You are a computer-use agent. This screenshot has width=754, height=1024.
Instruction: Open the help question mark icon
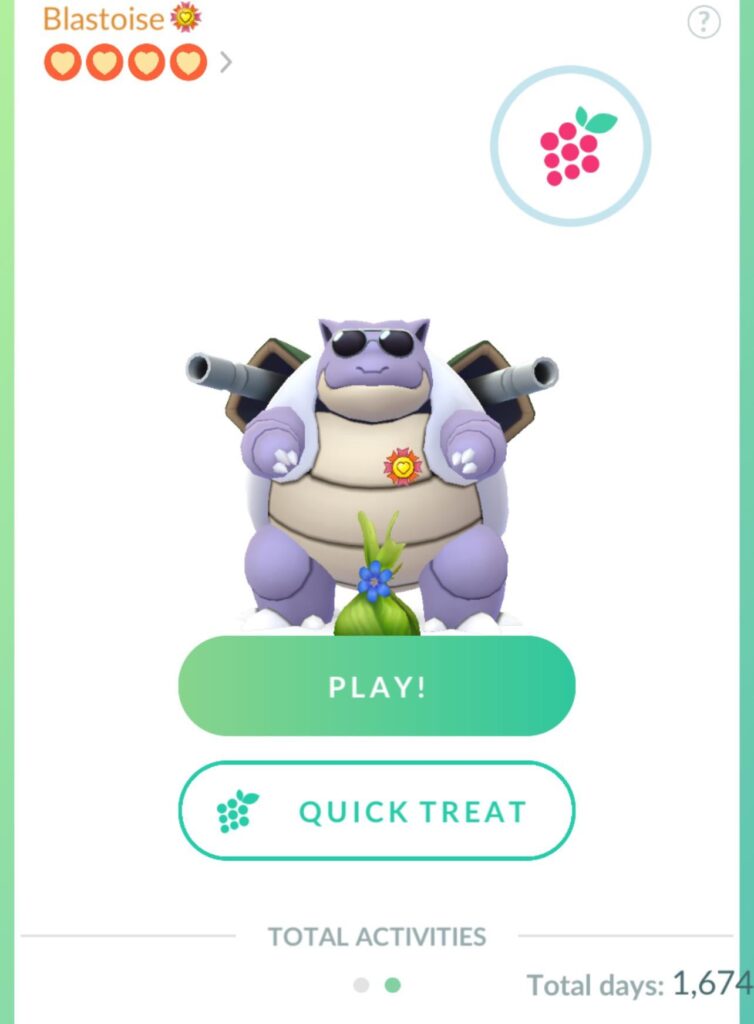tap(704, 22)
